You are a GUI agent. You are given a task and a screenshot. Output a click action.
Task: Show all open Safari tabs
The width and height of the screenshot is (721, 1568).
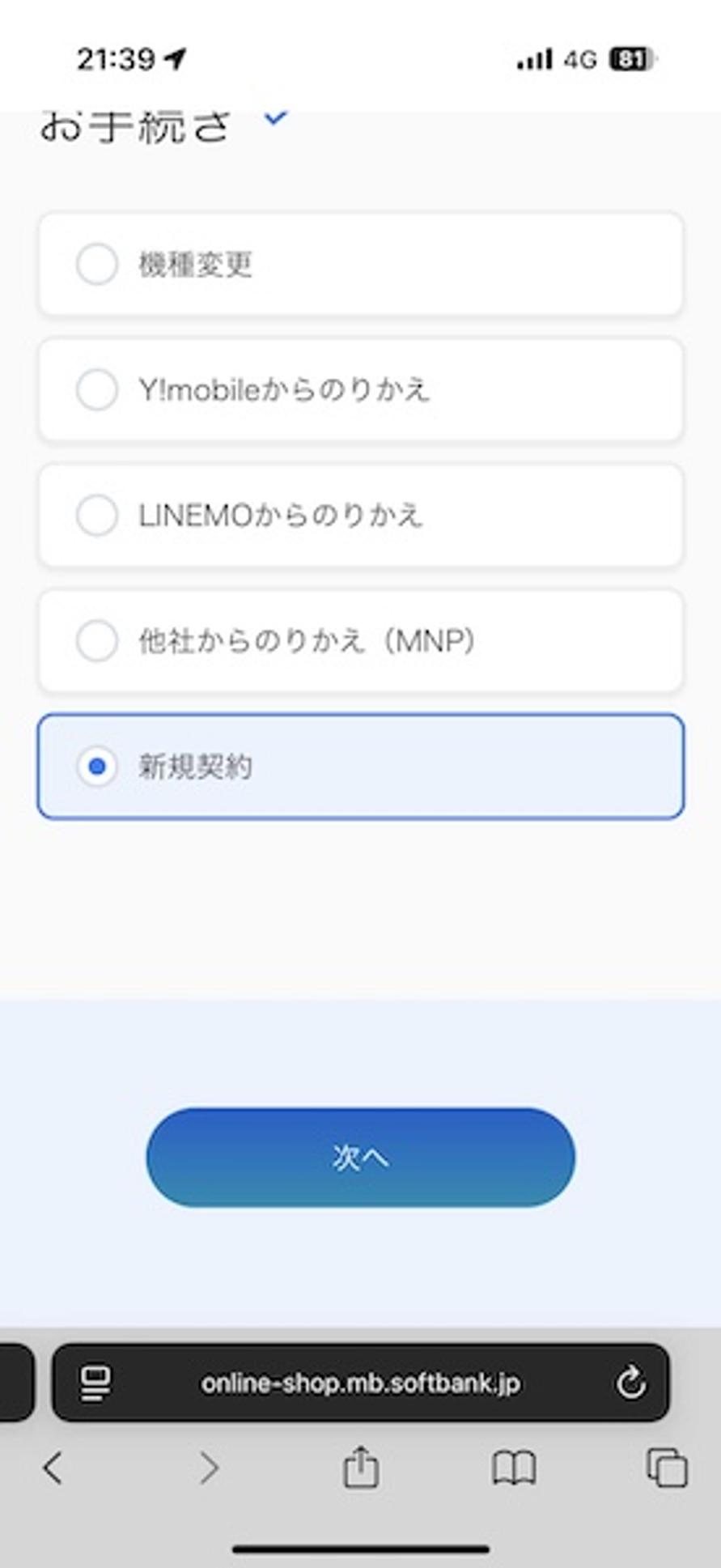(667, 1467)
